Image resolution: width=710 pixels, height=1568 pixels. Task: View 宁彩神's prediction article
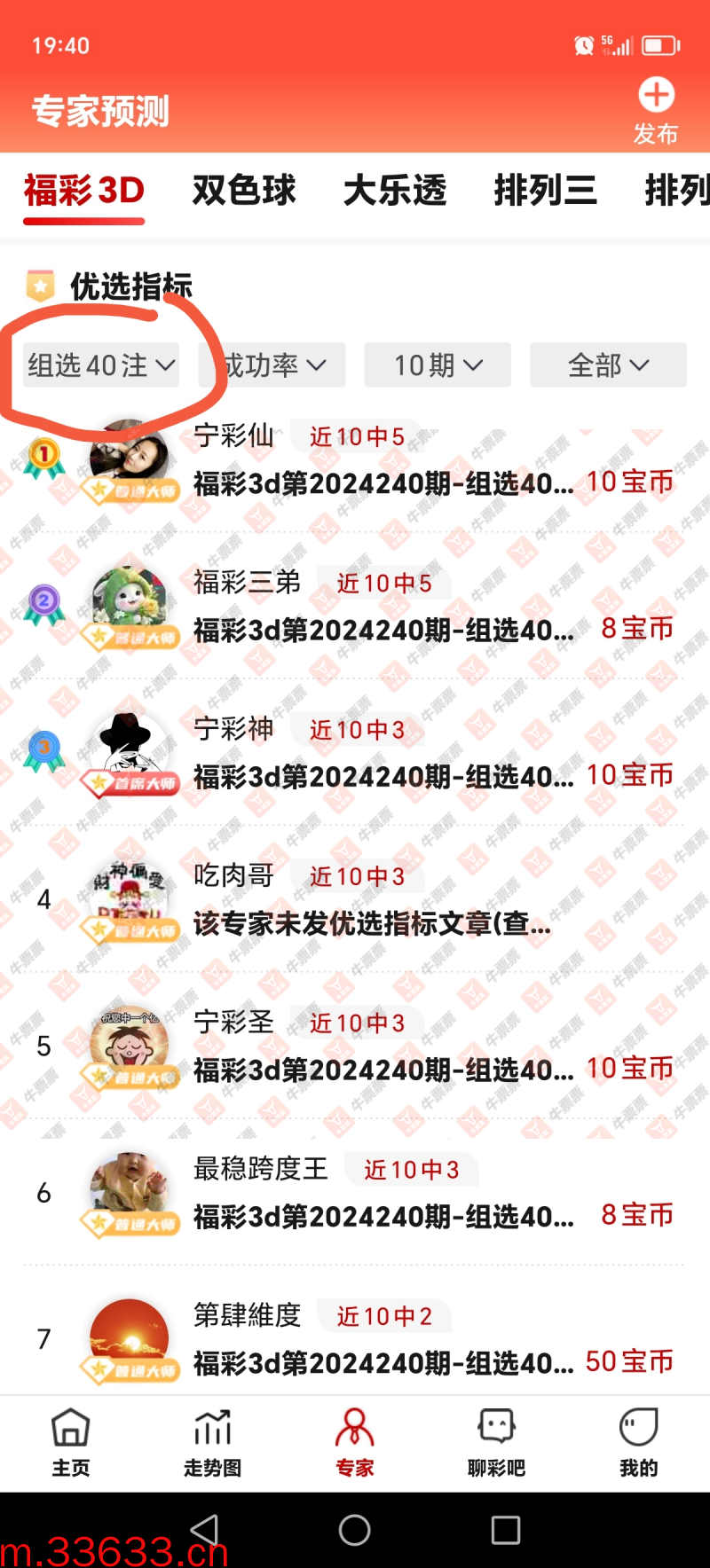pyautogui.click(x=383, y=777)
